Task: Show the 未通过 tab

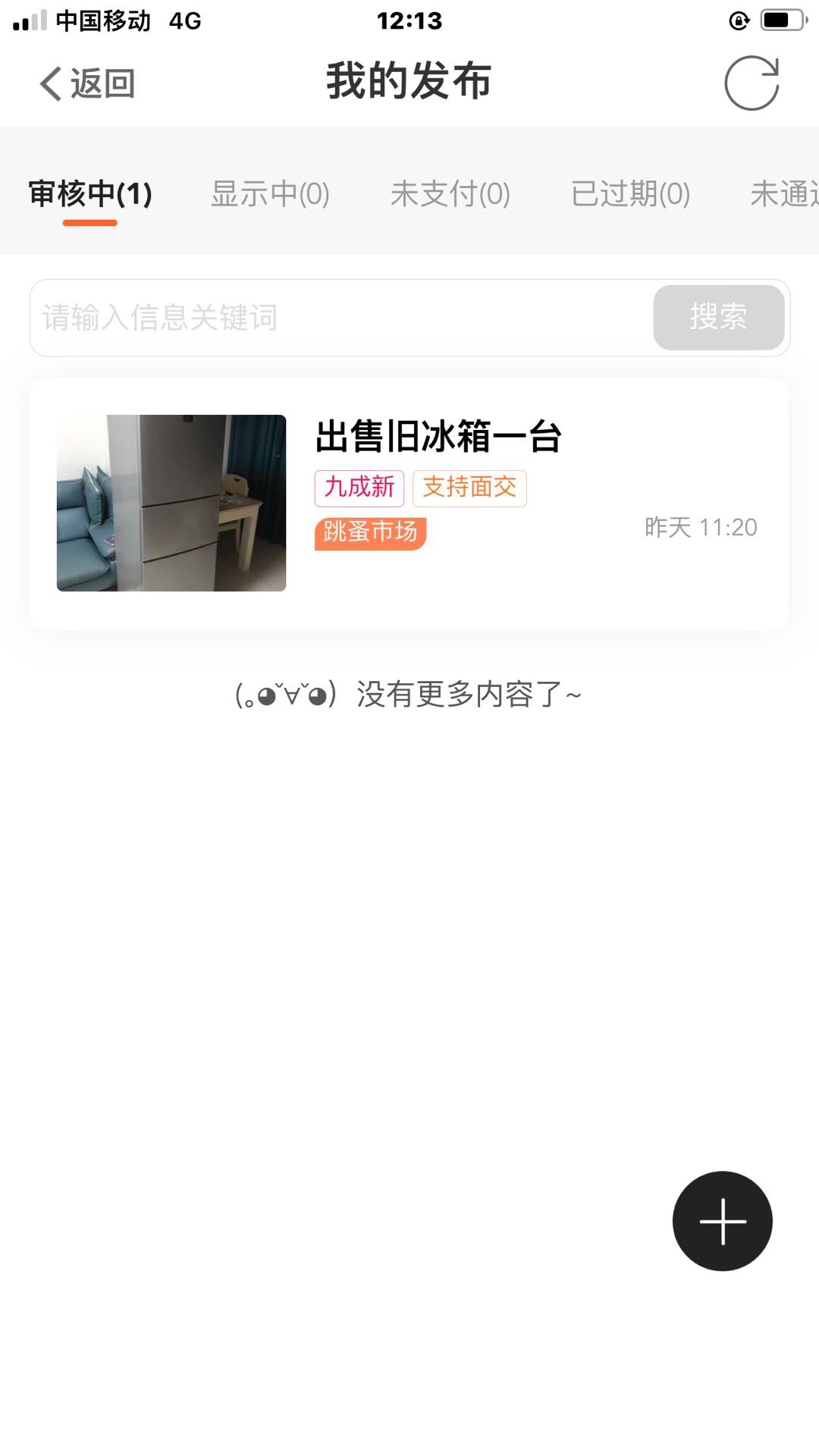Action: (x=786, y=194)
